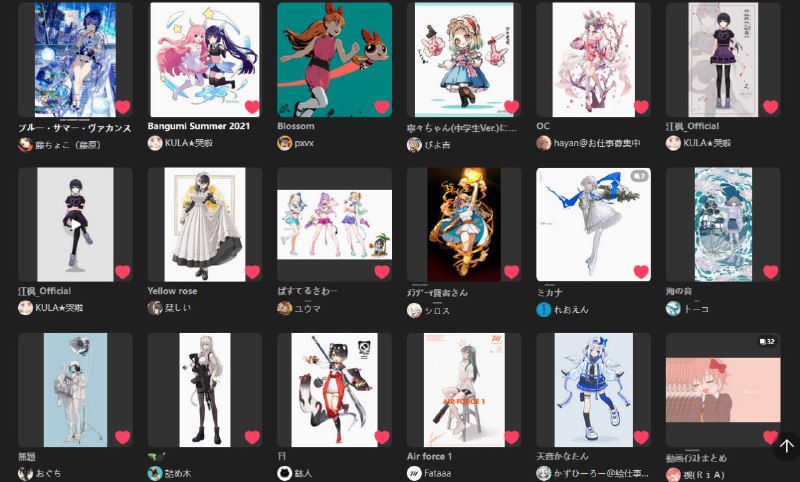800x482 pixels.
Task: Open the Yellow rose illustration
Action: tap(205, 224)
